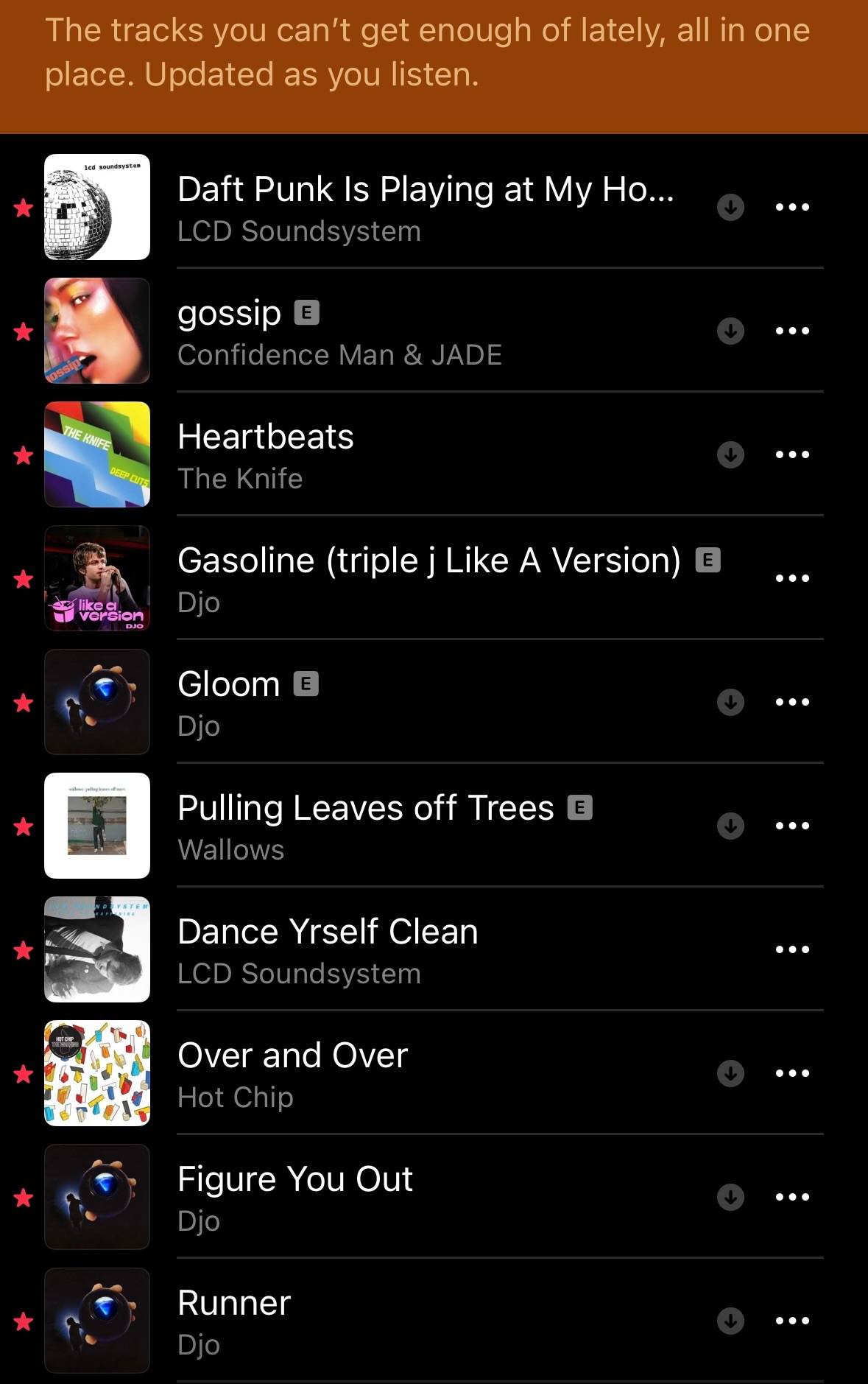The image size is (868, 1384).
Task: Open more options for Gasoline
Action: 792,578
